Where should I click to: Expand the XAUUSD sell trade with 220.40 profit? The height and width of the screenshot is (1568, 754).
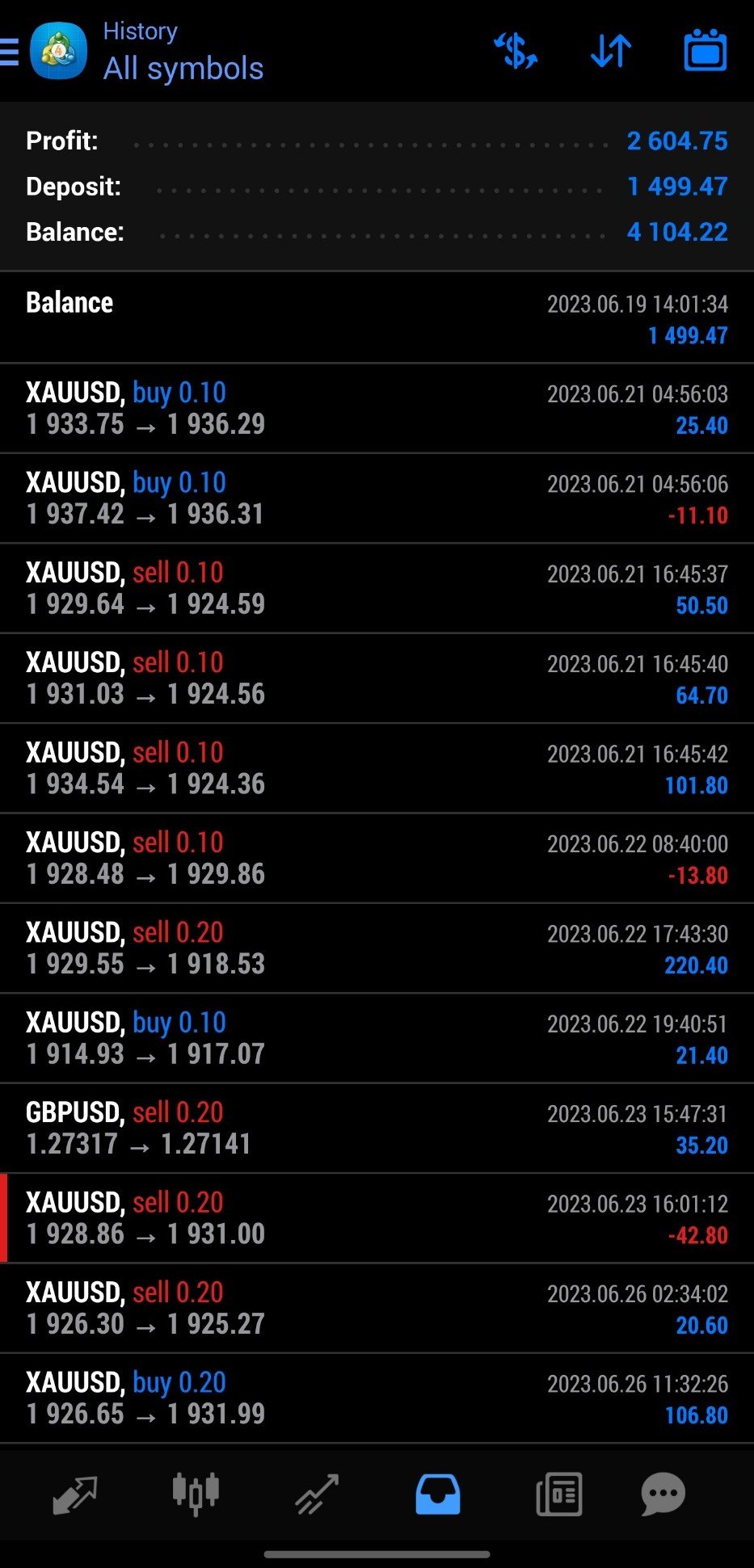(377, 948)
